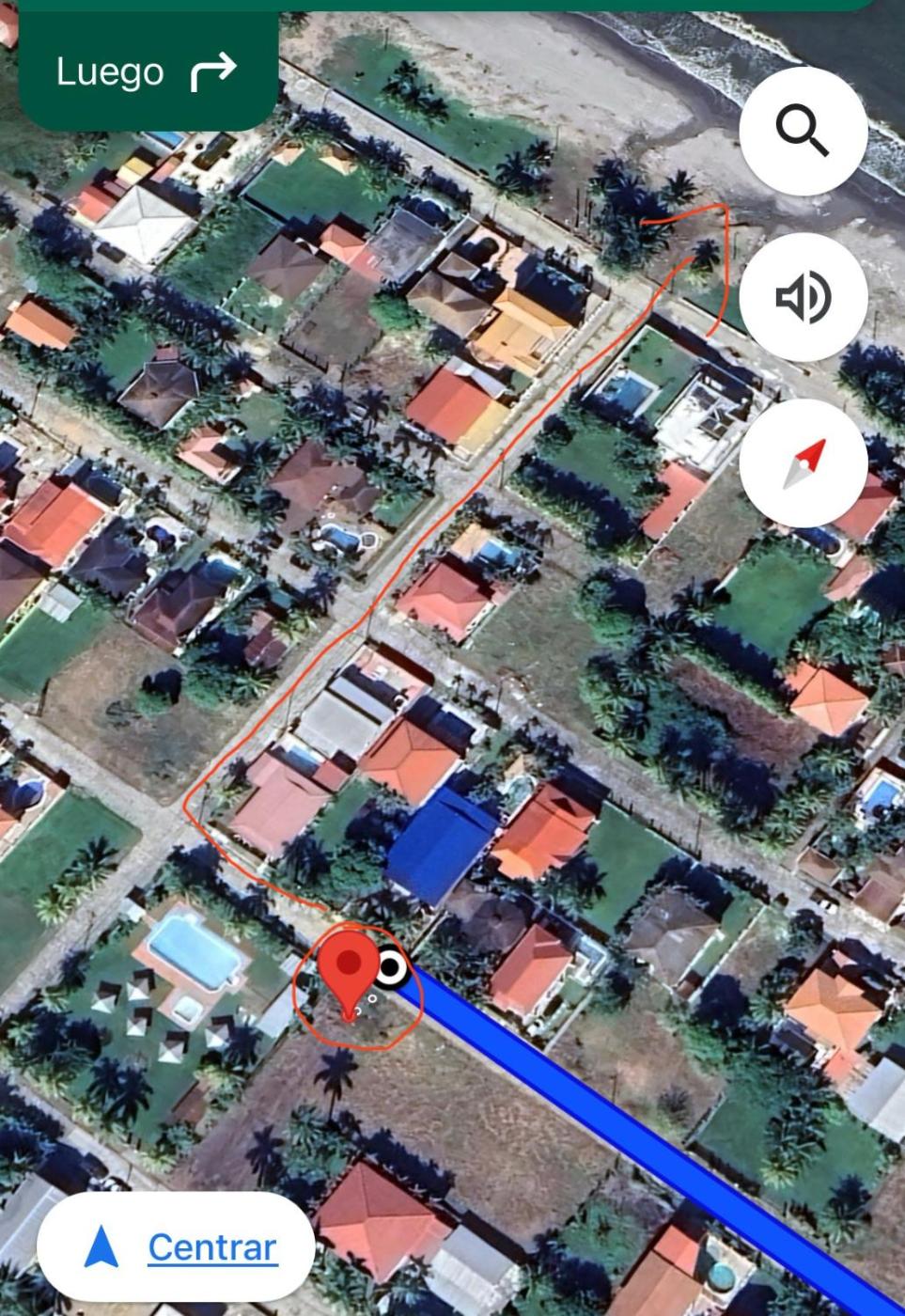Viewport: 905px width, 1316px height.
Task: Tap Centrar to re-center the map
Action: pos(176,1246)
